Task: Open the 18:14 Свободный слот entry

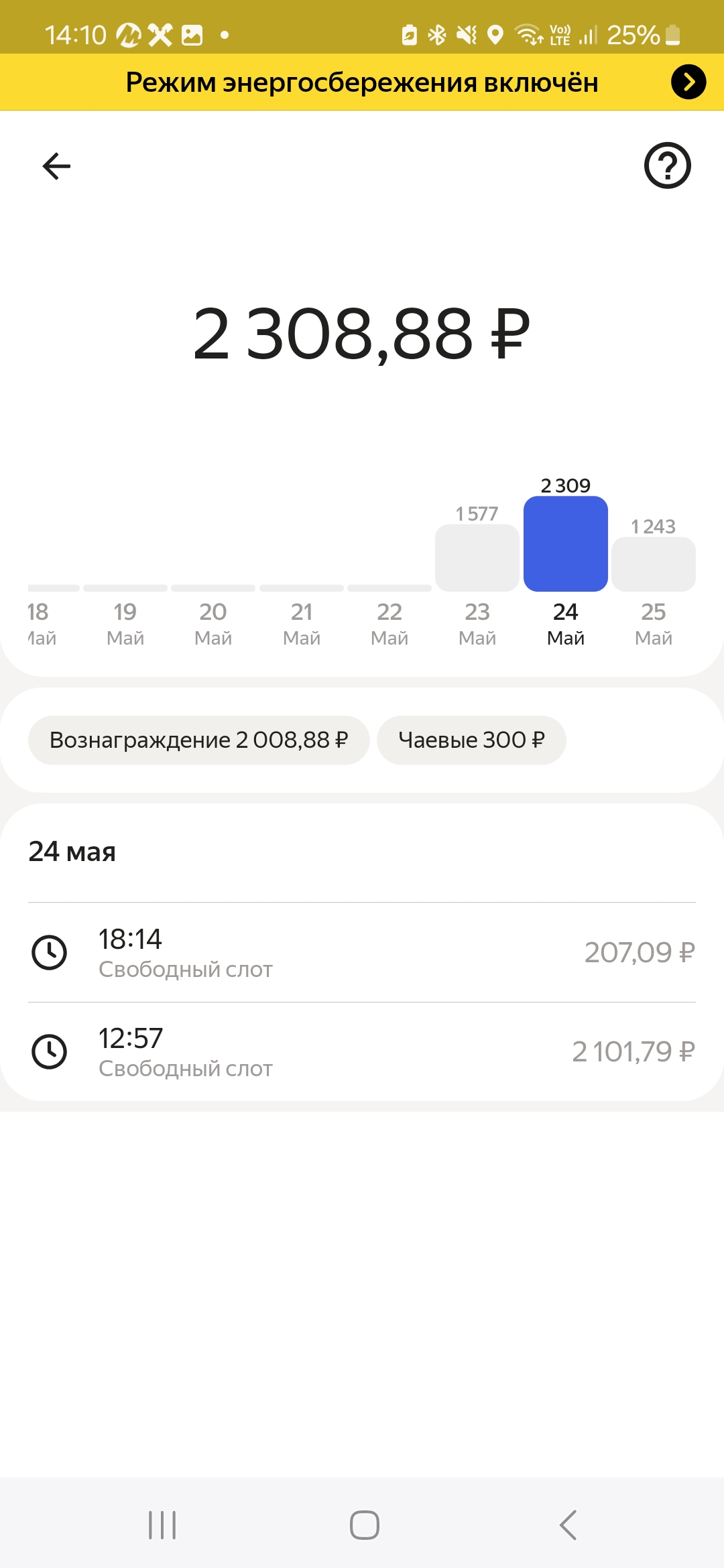Action: coord(362,952)
